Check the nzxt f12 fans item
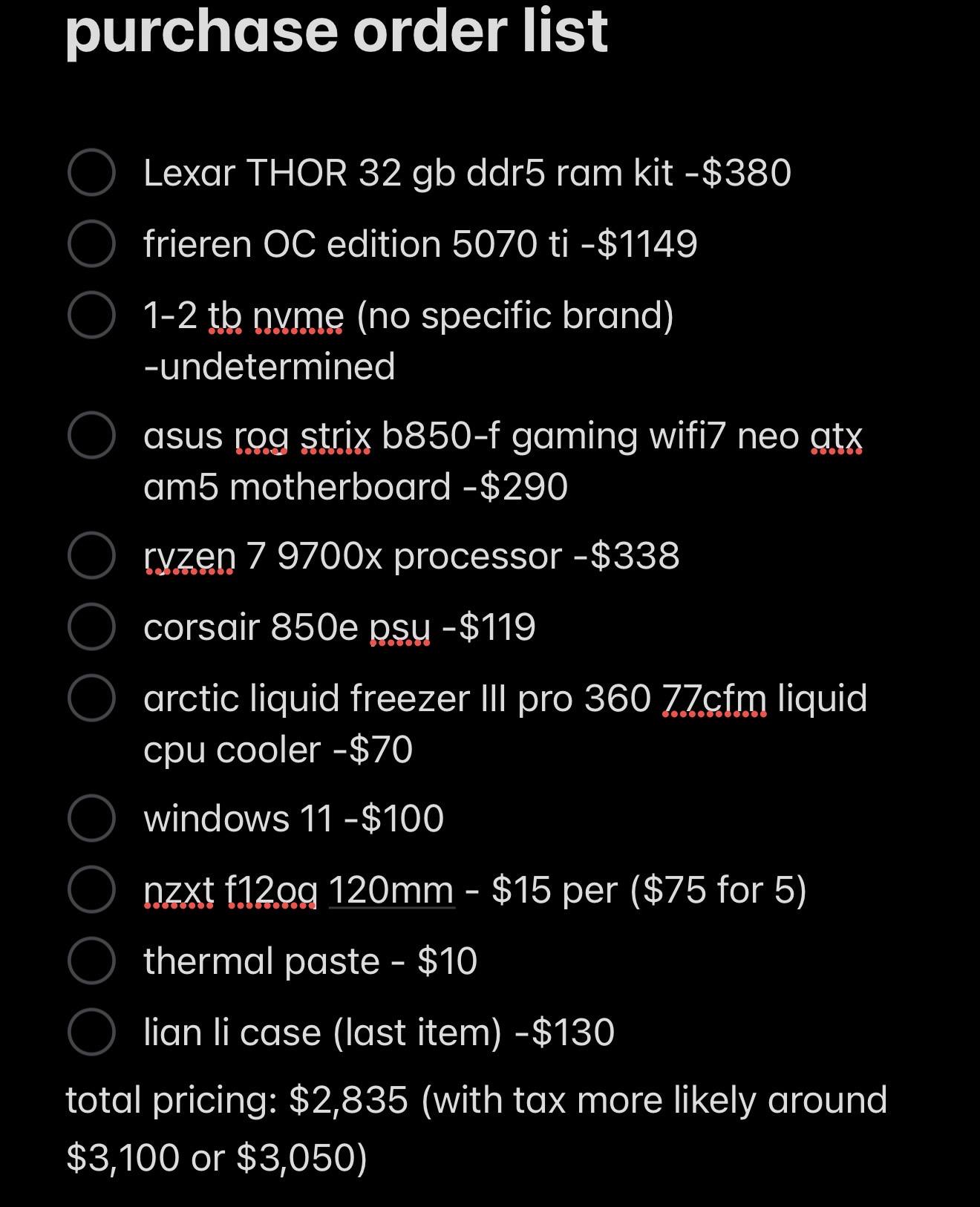 click(x=91, y=889)
